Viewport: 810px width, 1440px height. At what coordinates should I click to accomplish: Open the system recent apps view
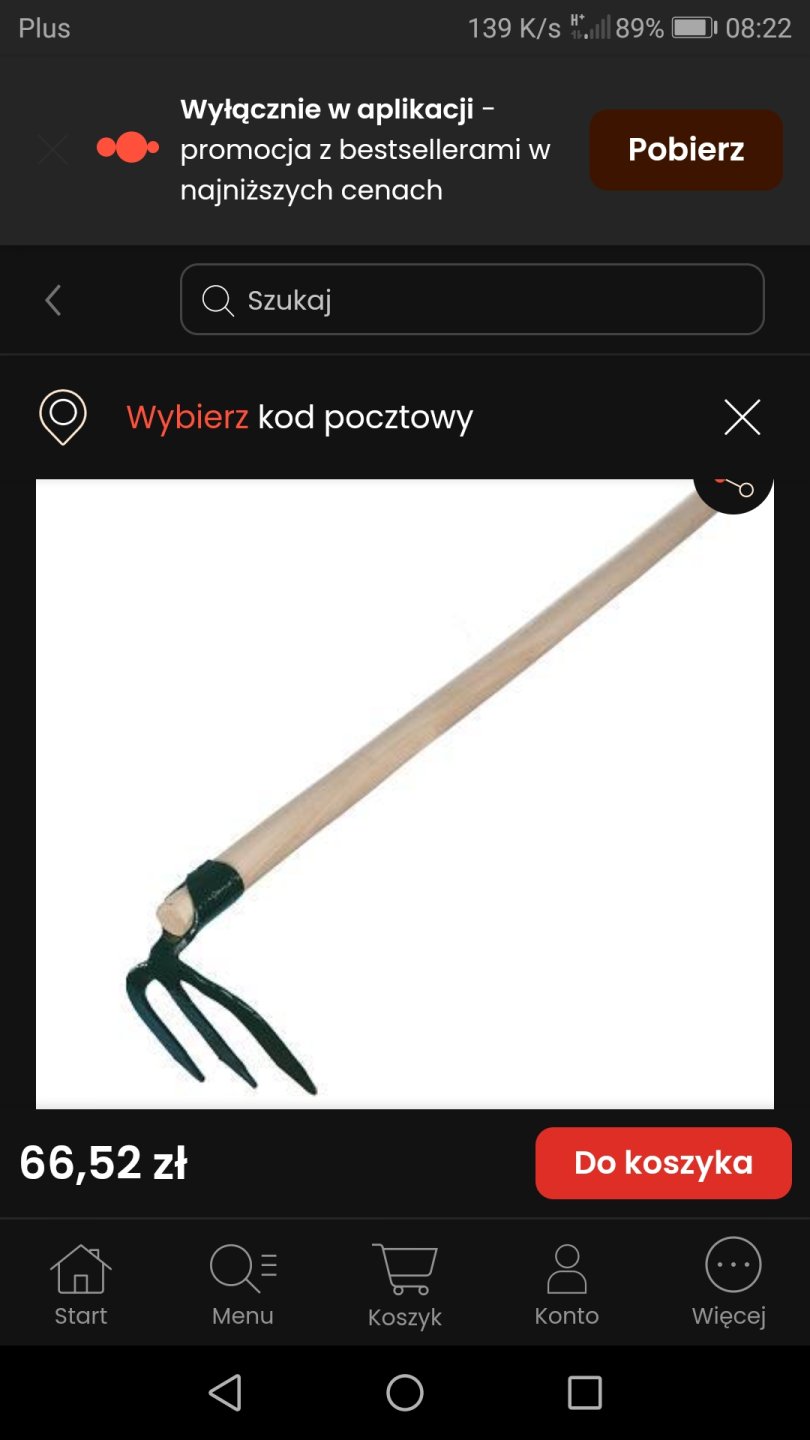[x=585, y=1392]
